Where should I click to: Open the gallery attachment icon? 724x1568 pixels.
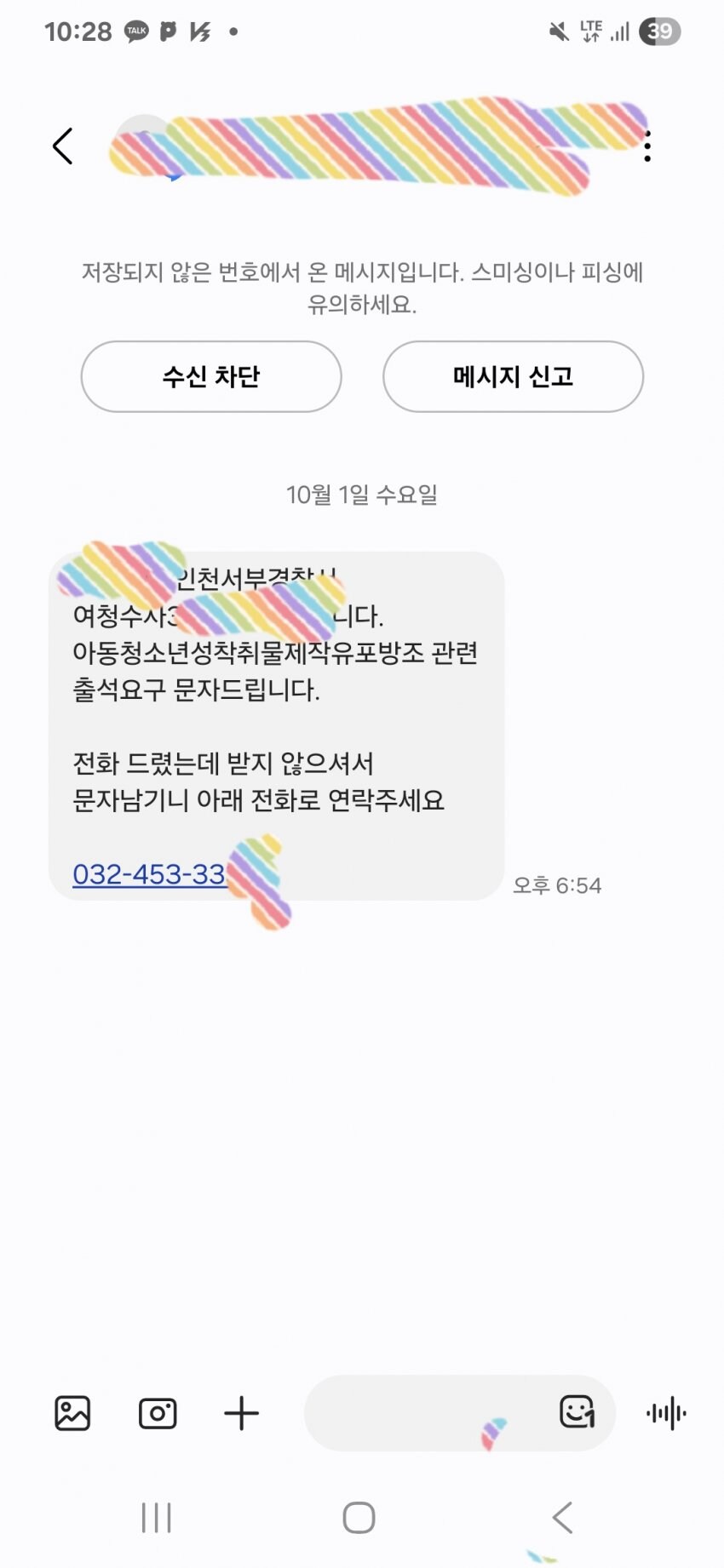[x=72, y=1413]
